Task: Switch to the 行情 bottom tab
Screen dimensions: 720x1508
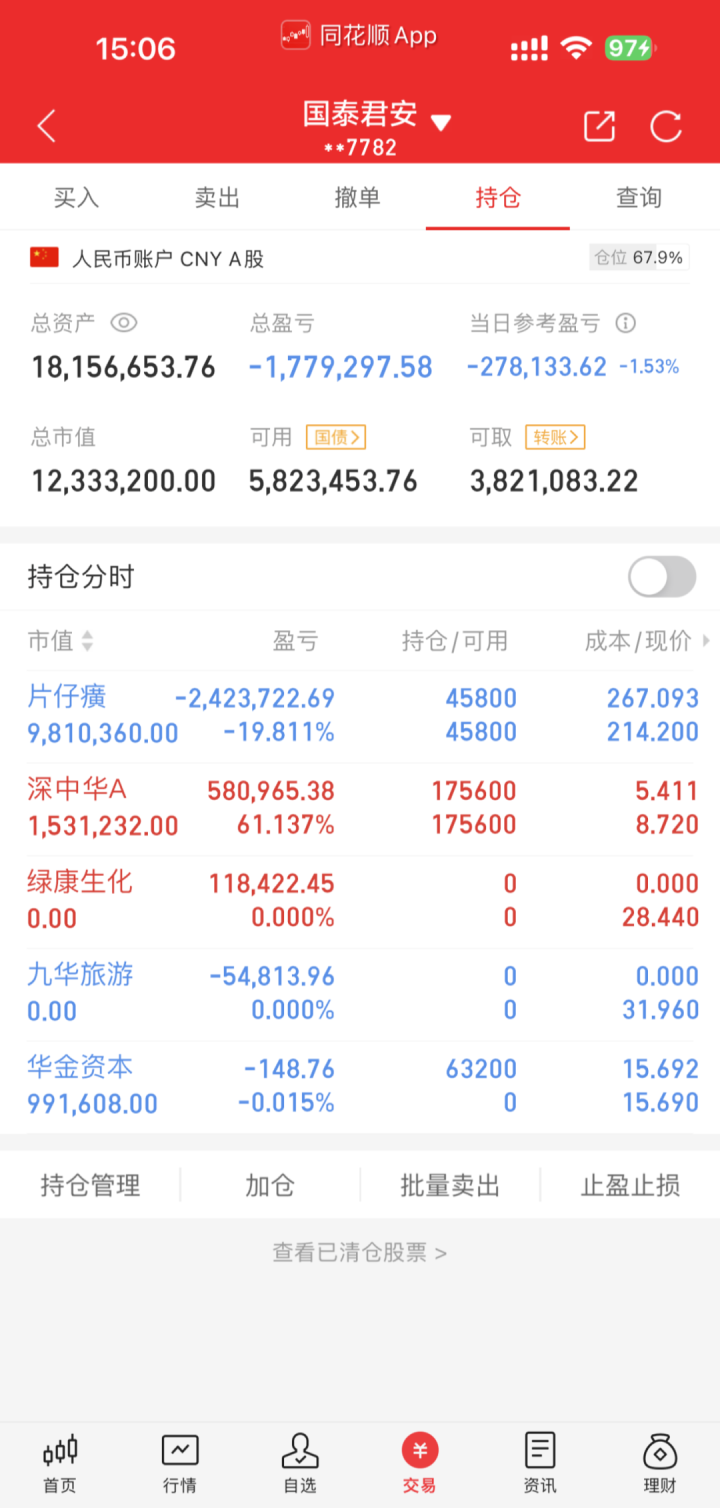Action: pyautogui.click(x=180, y=1464)
